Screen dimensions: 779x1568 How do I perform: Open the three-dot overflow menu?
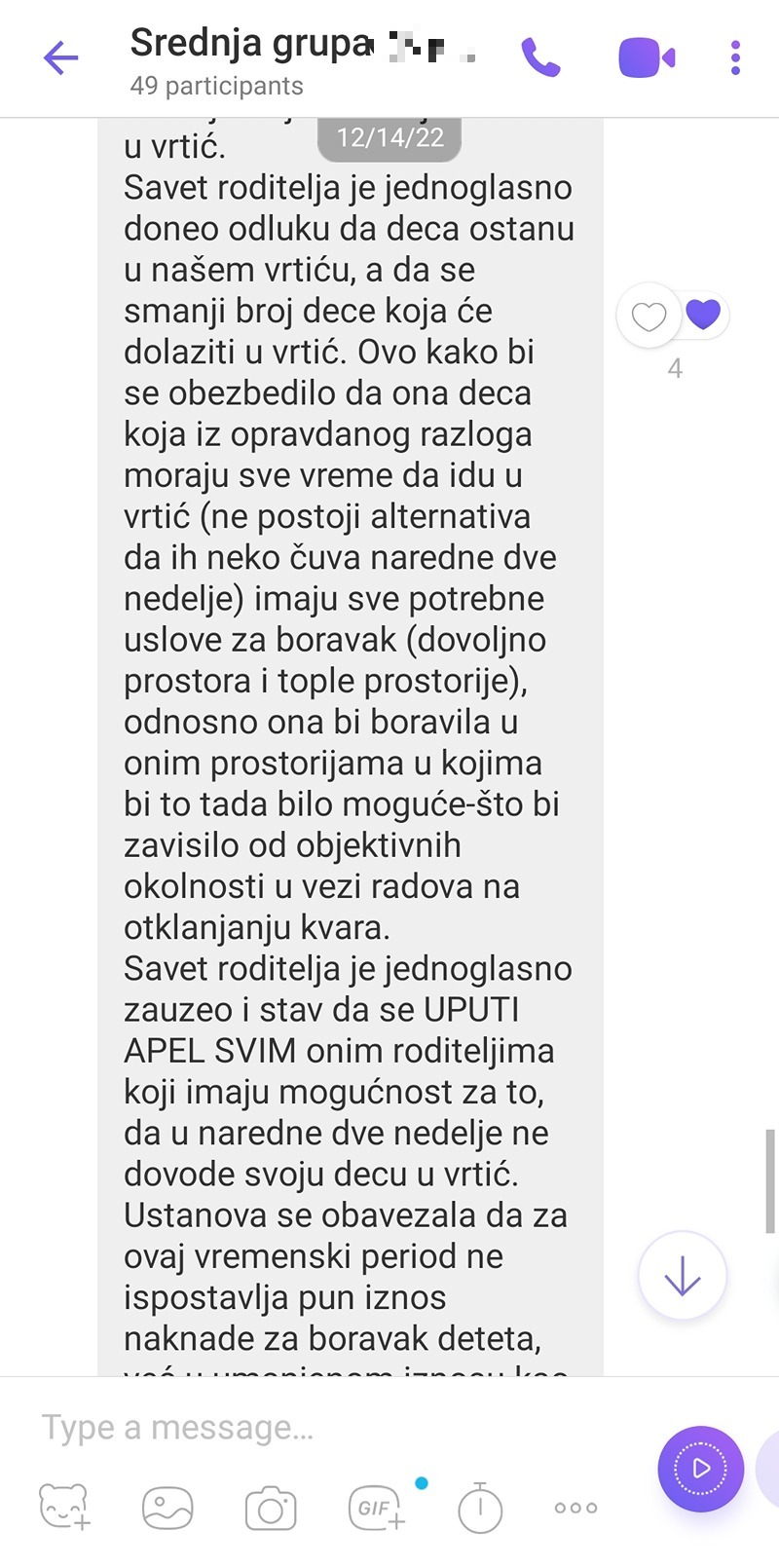(x=735, y=57)
